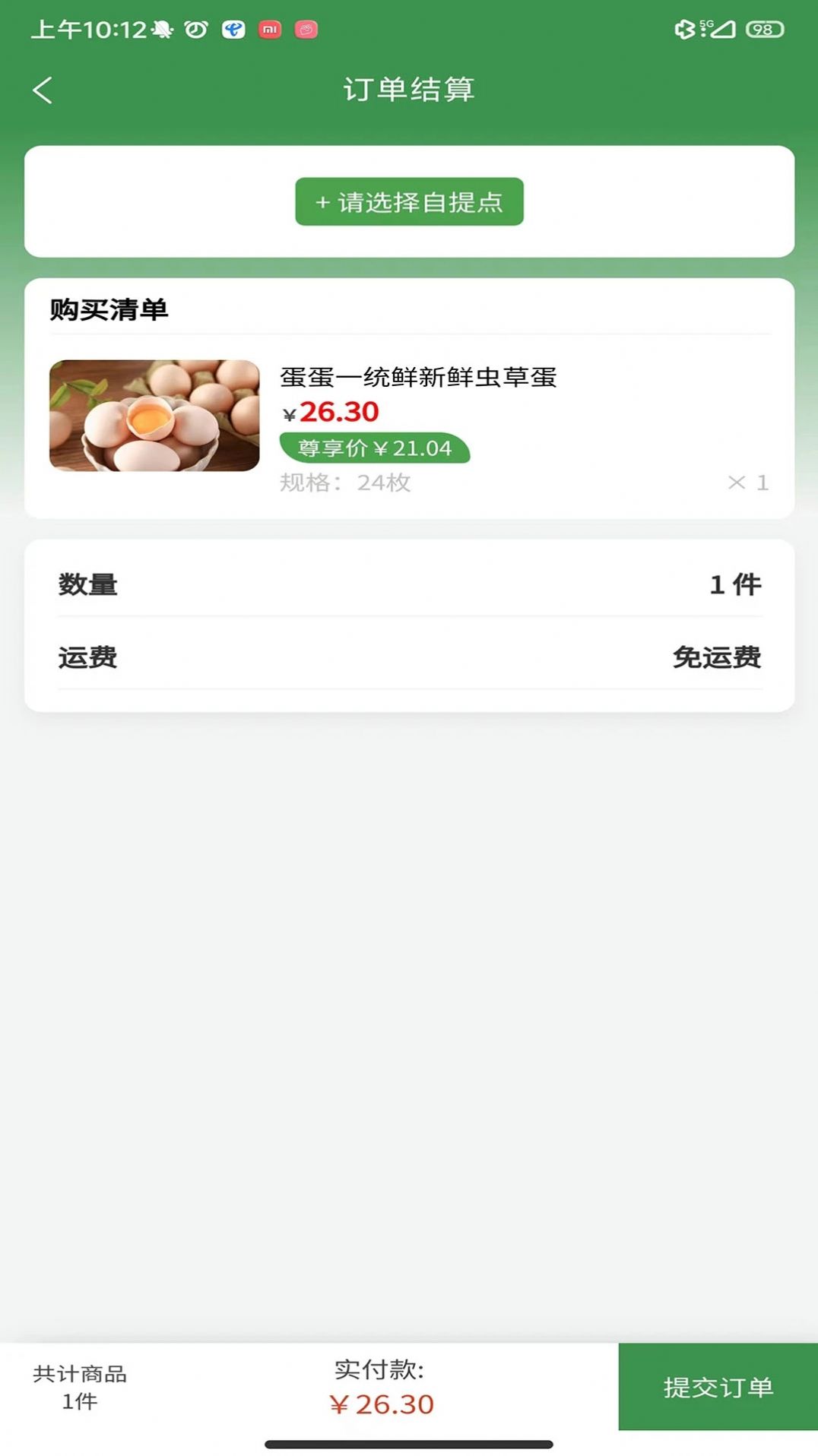Tap the gesture bar at the bottom
Screen dimensions: 818x1456
coord(409,1443)
